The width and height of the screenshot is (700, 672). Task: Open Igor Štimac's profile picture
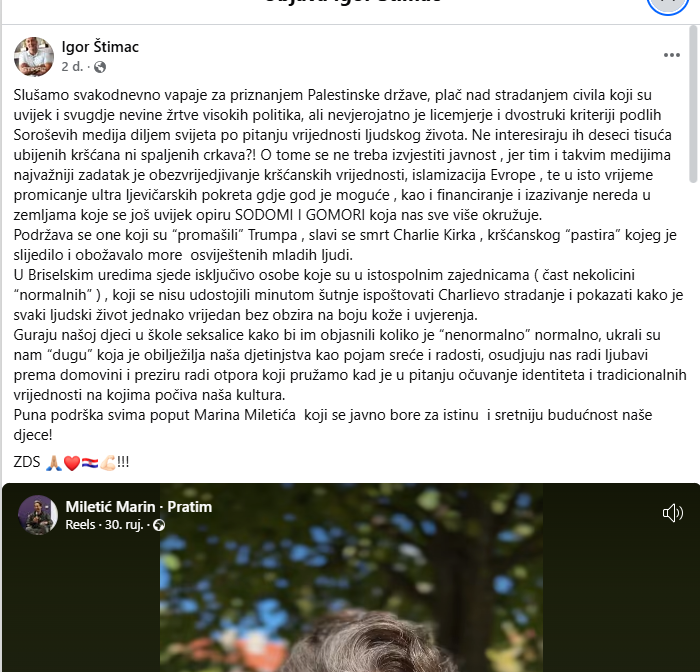[33, 57]
